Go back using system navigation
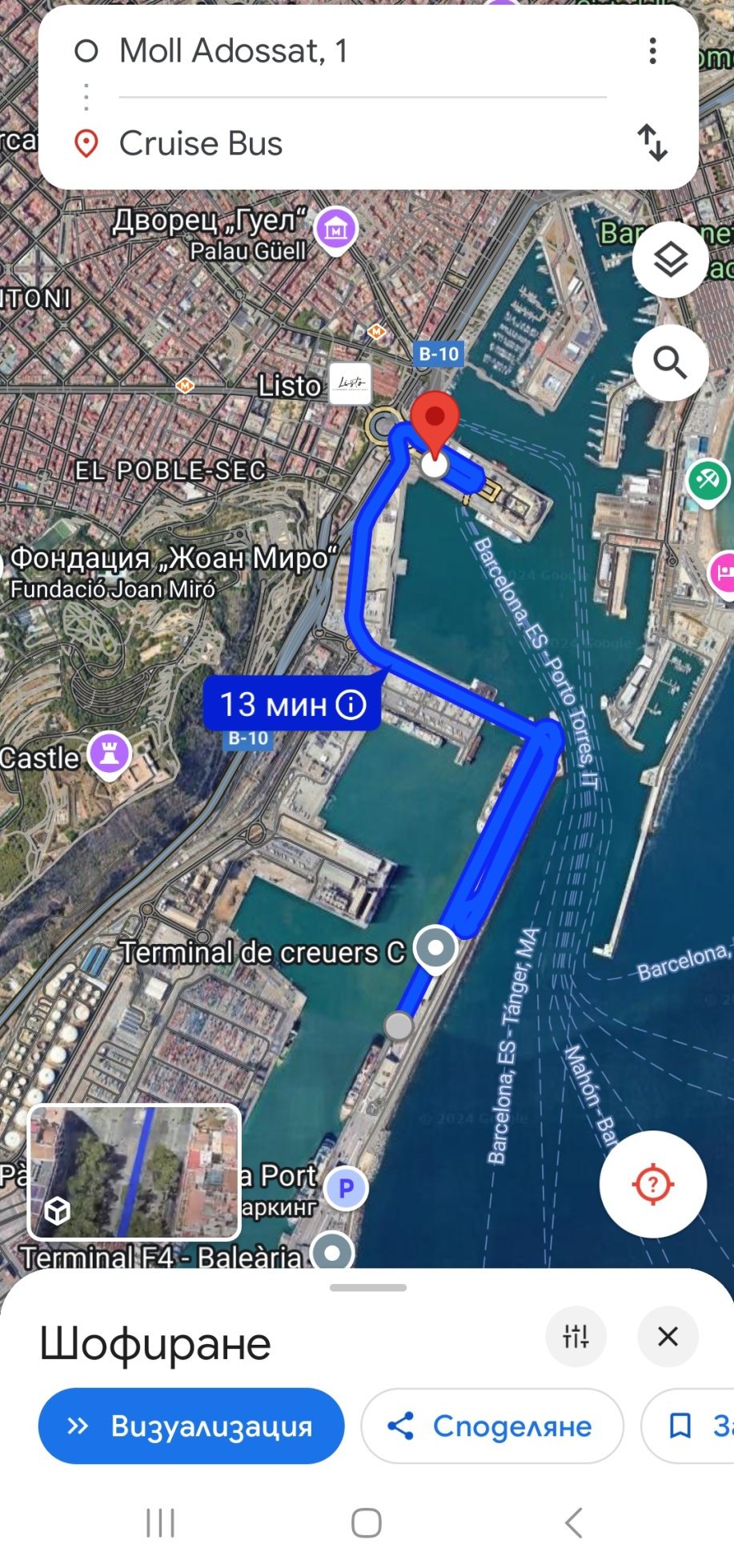The image size is (734, 1568). click(x=574, y=1523)
